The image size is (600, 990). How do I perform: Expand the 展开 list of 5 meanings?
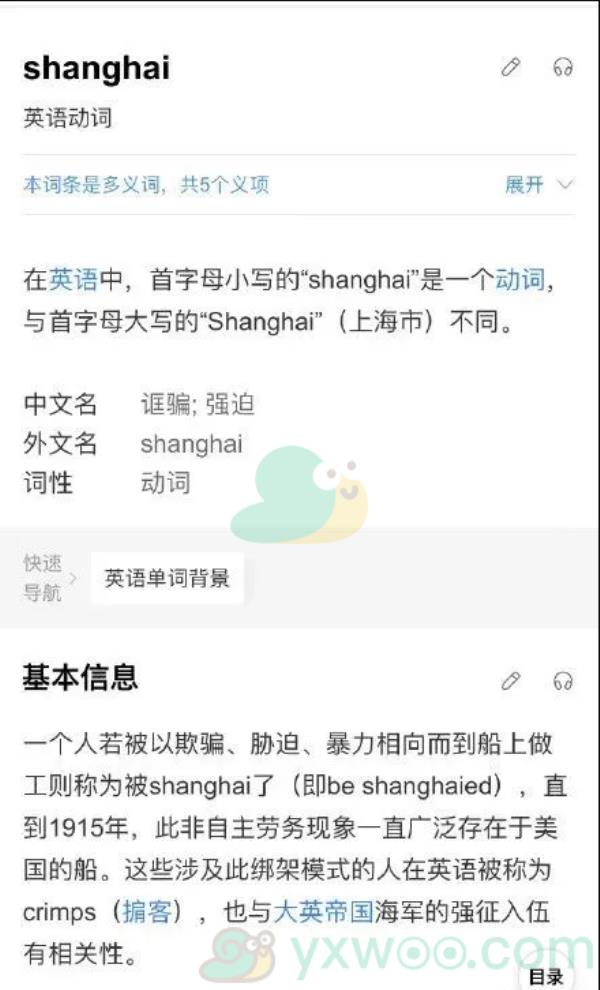point(539,184)
